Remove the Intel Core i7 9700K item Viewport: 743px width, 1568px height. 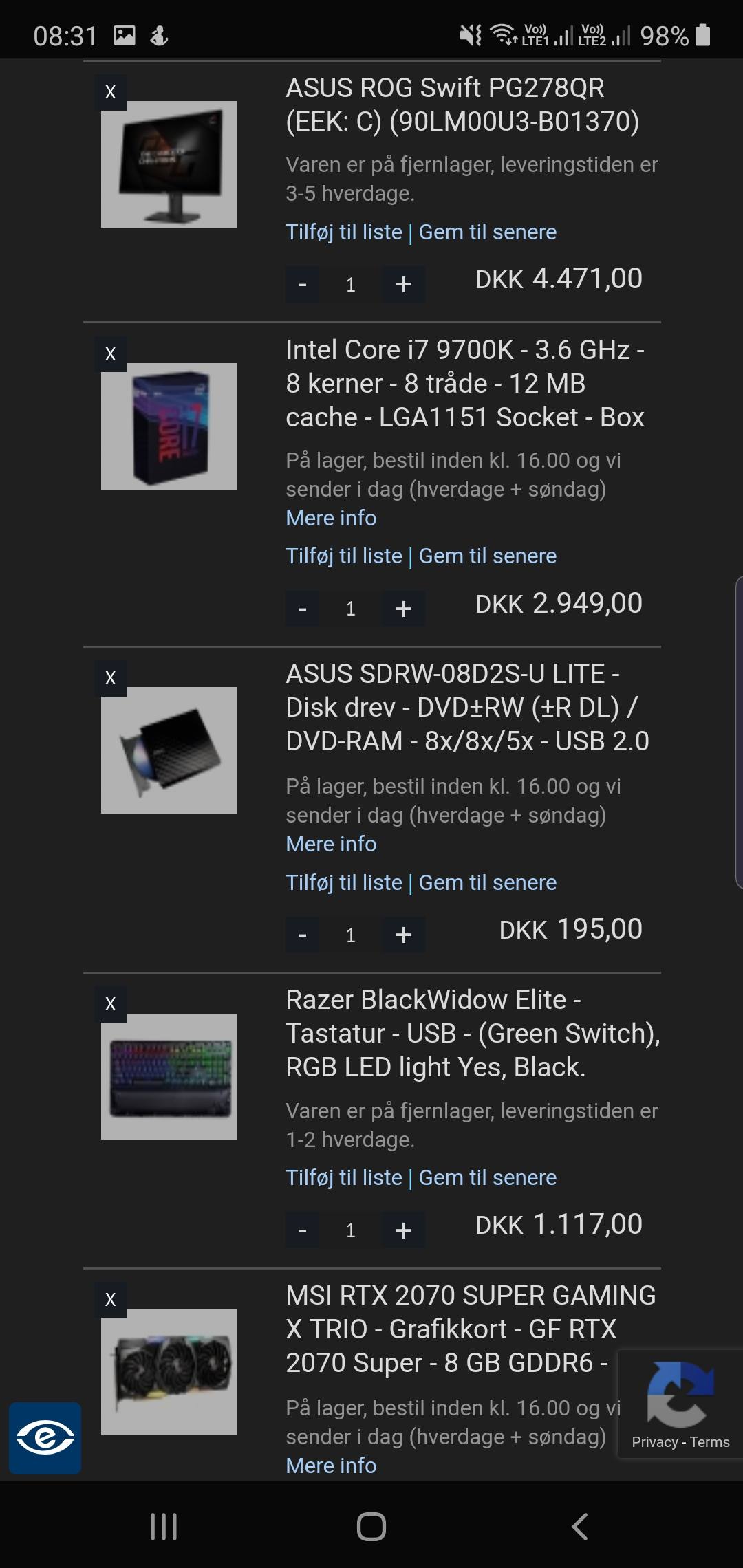coord(110,354)
